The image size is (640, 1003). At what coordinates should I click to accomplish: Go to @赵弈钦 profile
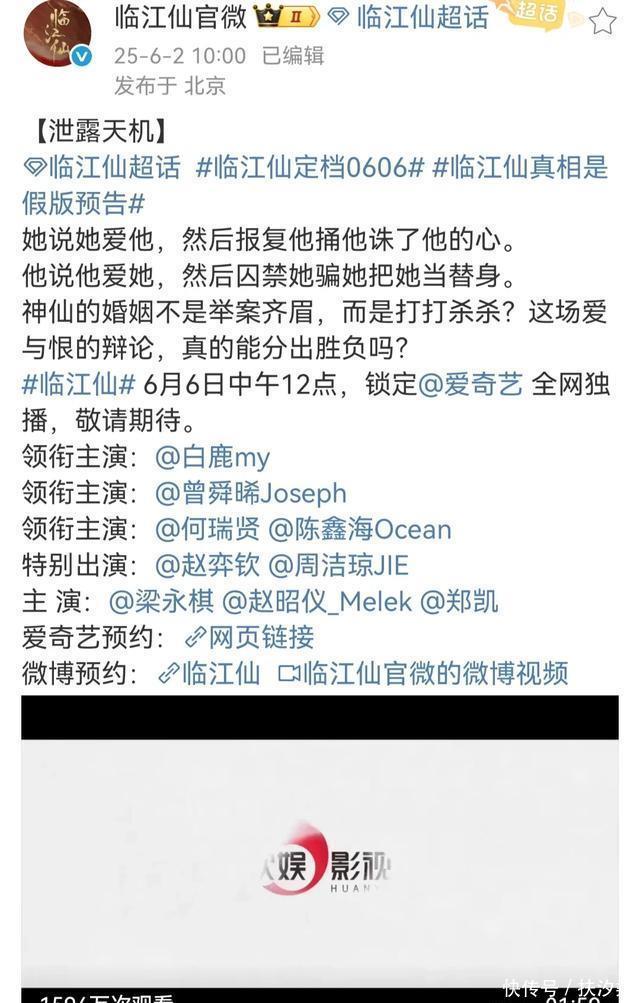point(207,566)
